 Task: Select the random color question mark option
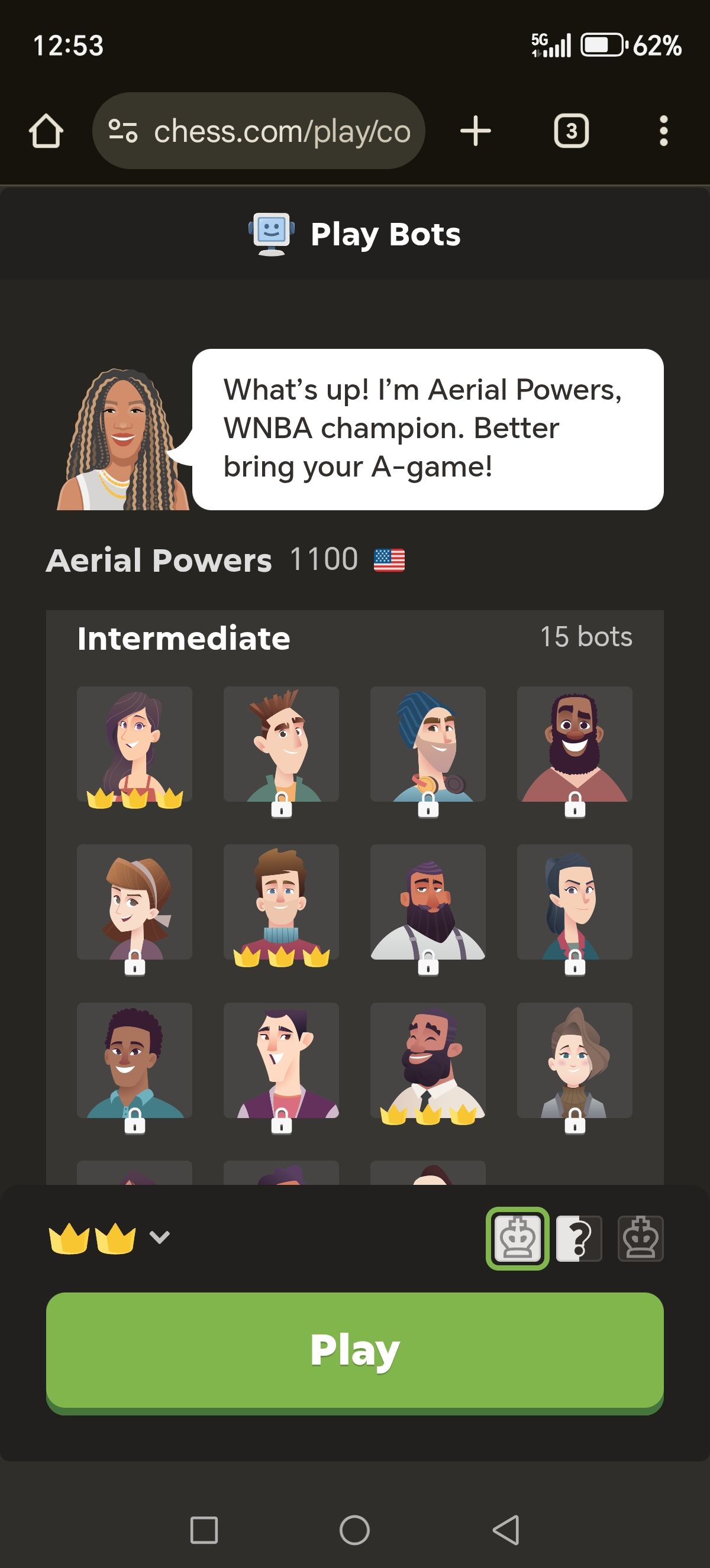point(579,1238)
